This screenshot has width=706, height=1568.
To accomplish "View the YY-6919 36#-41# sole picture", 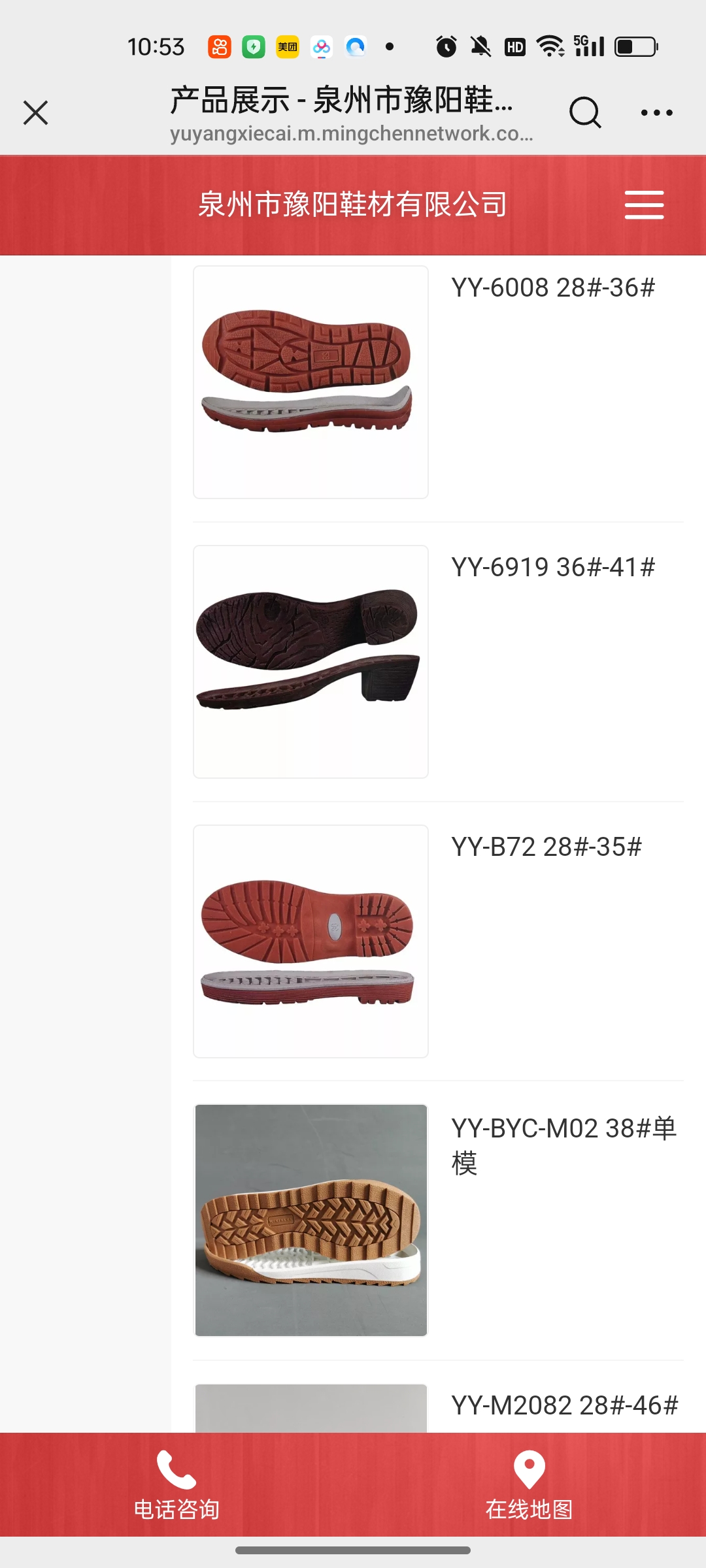I will (x=311, y=661).
